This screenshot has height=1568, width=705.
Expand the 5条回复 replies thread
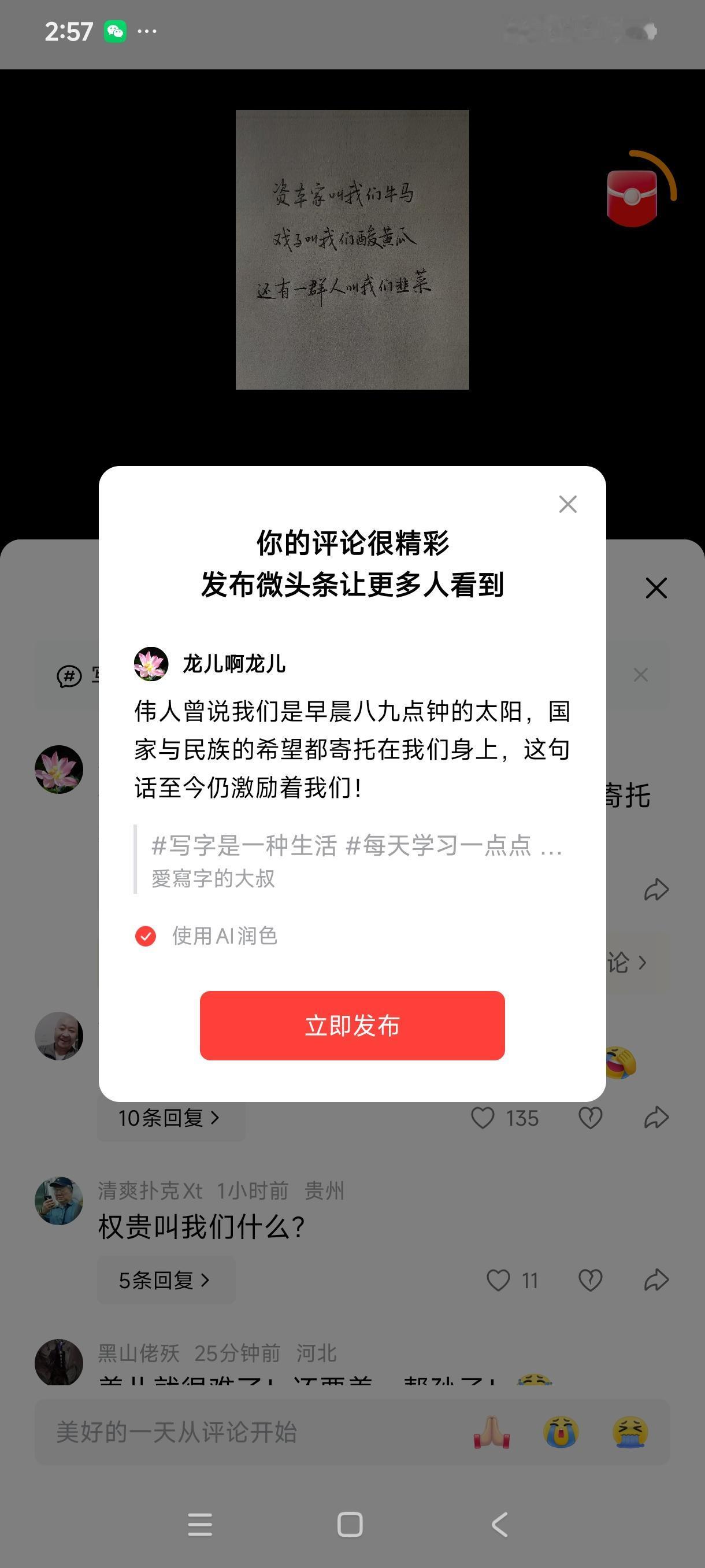[165, 1280]
